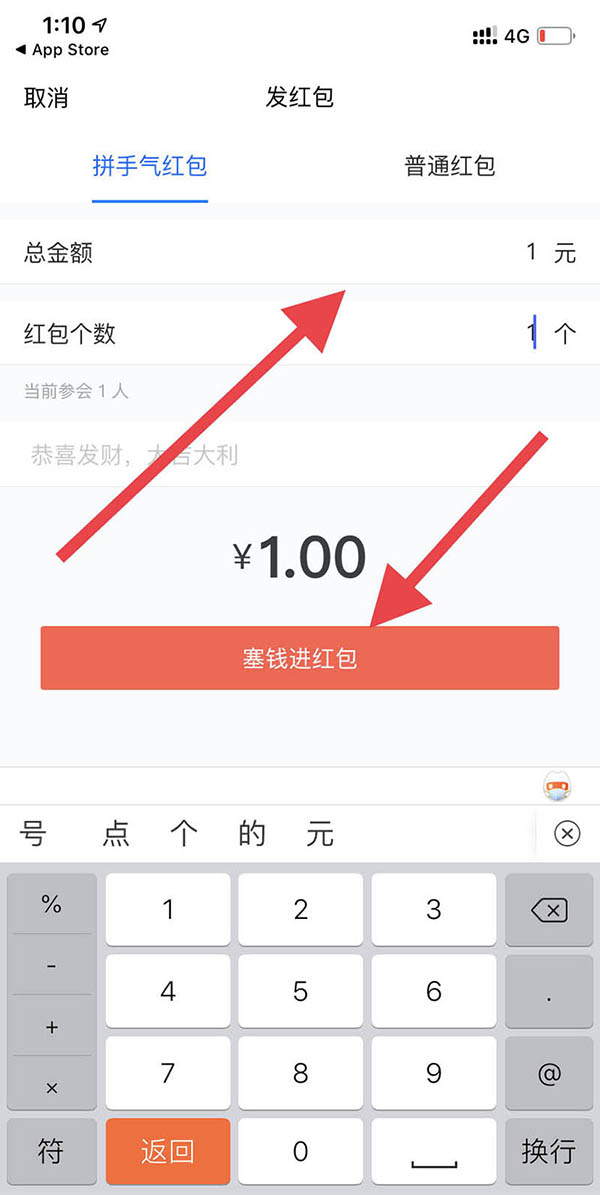Open the keyboard mascot icon
600x1195 pixels.
coord(557,788)
